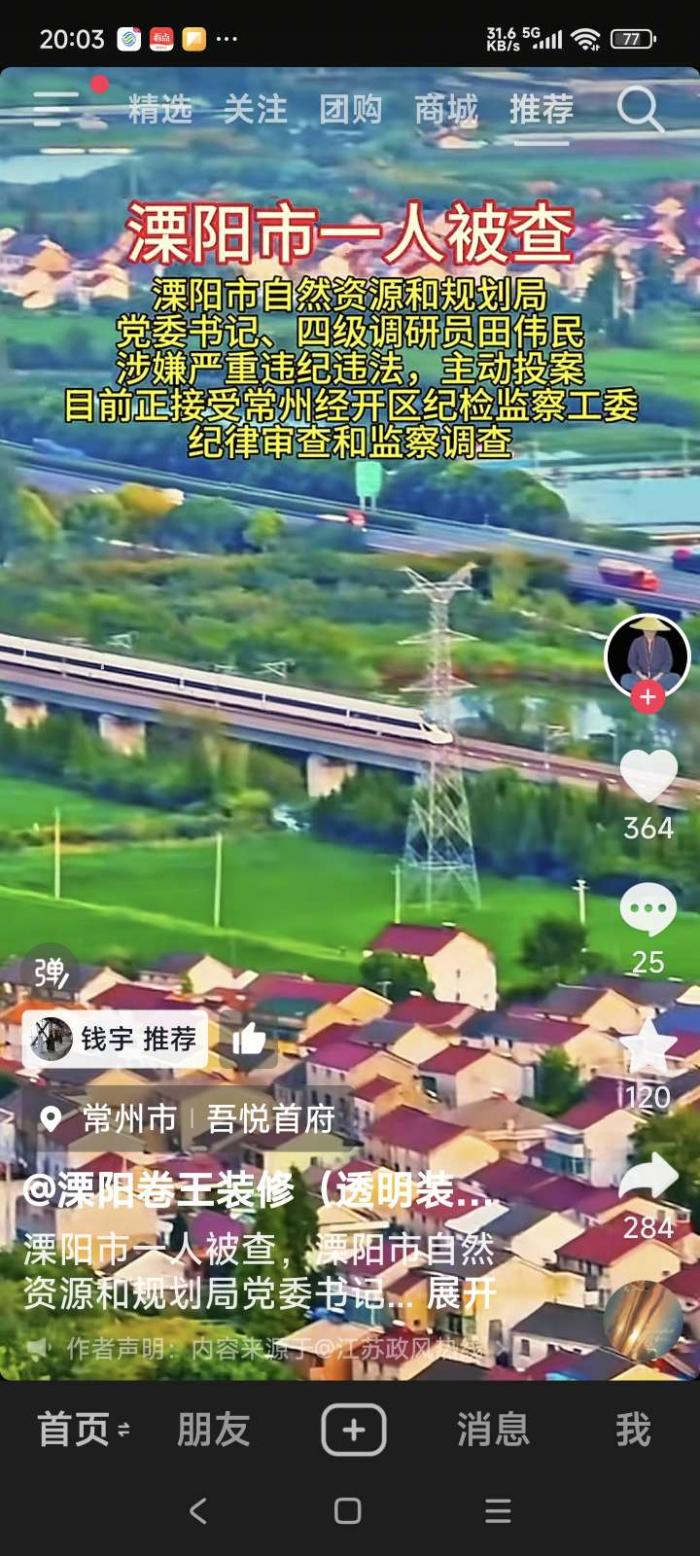Go to the 消息 tab
This screenshot has height=1556, width=700.
pyautogui.click(x=490, y=1430)
